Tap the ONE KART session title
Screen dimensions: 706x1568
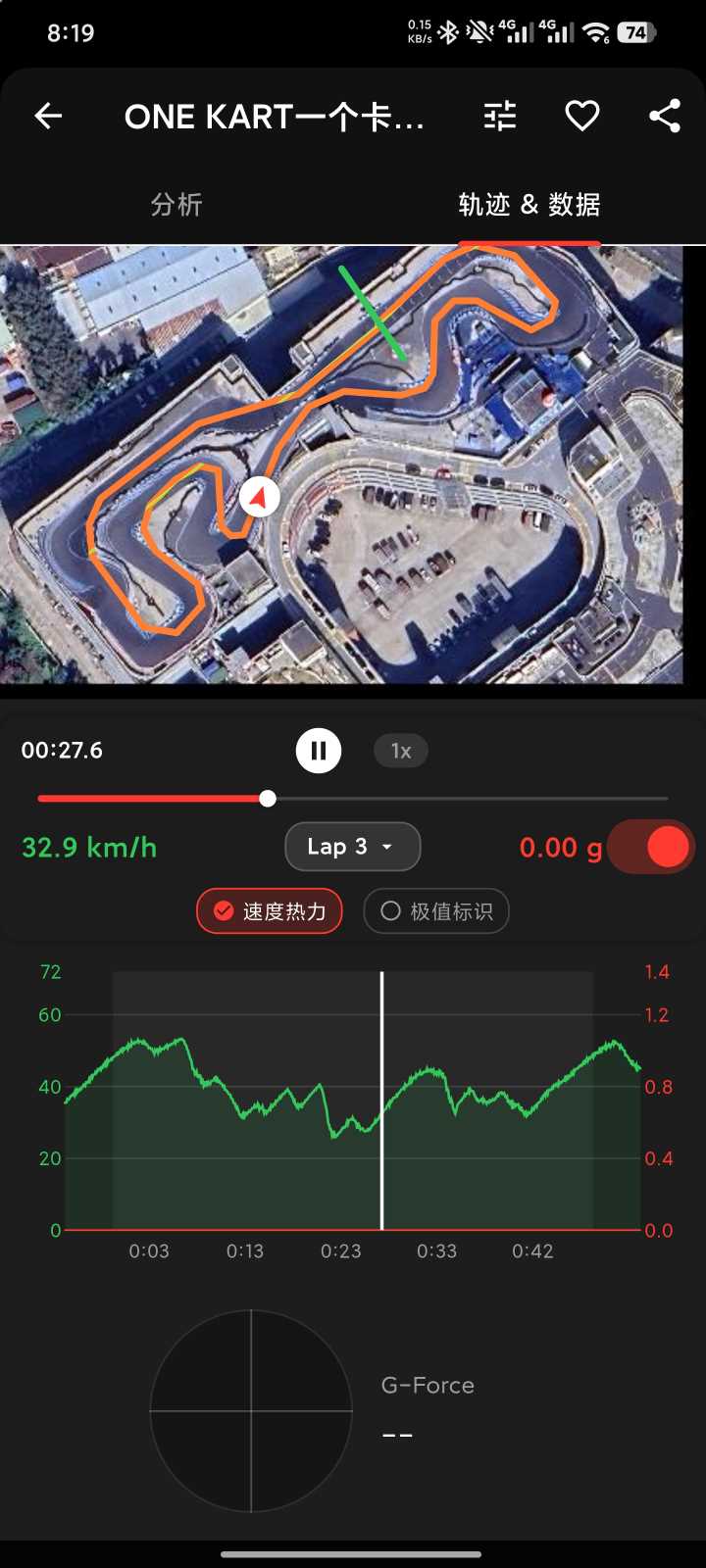276,115
